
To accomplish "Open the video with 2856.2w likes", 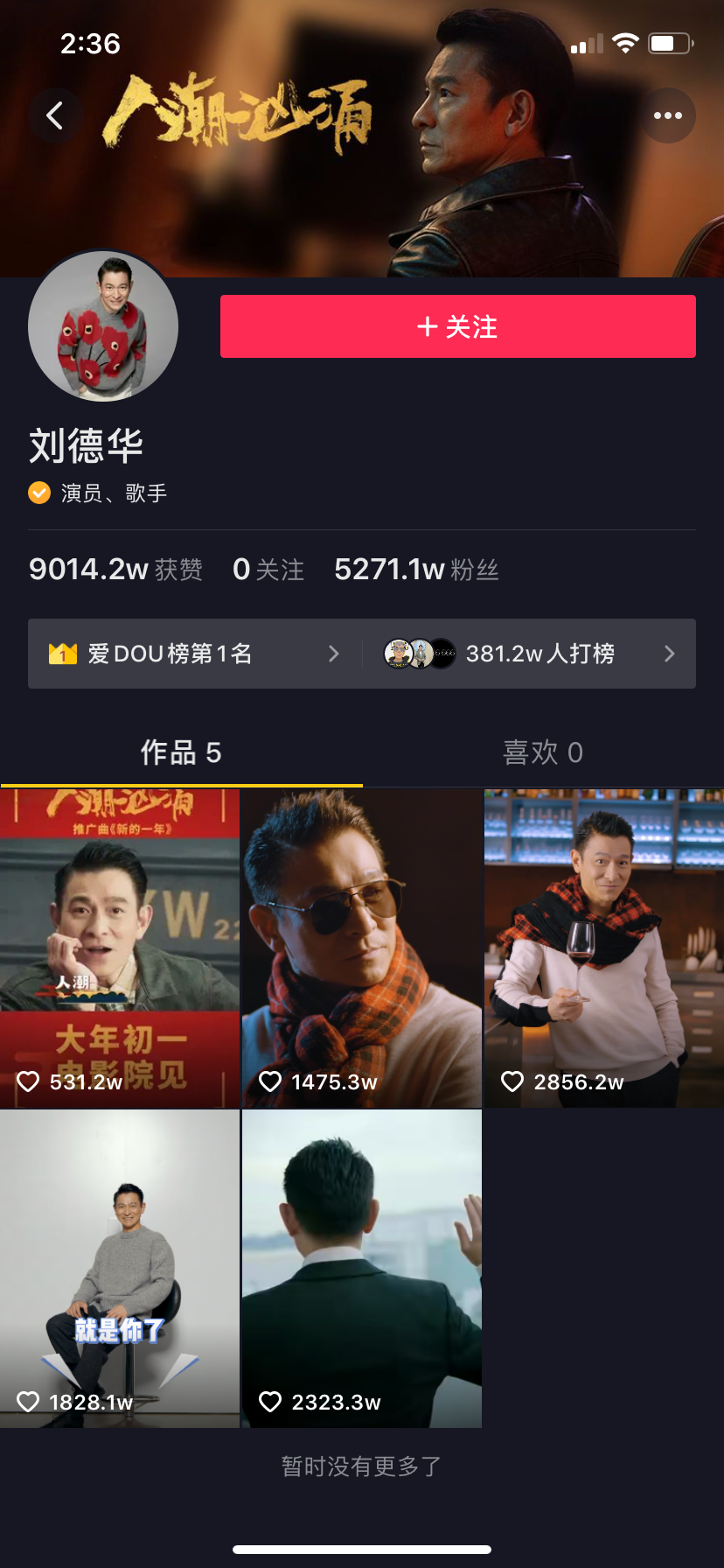I will (603, 948).
